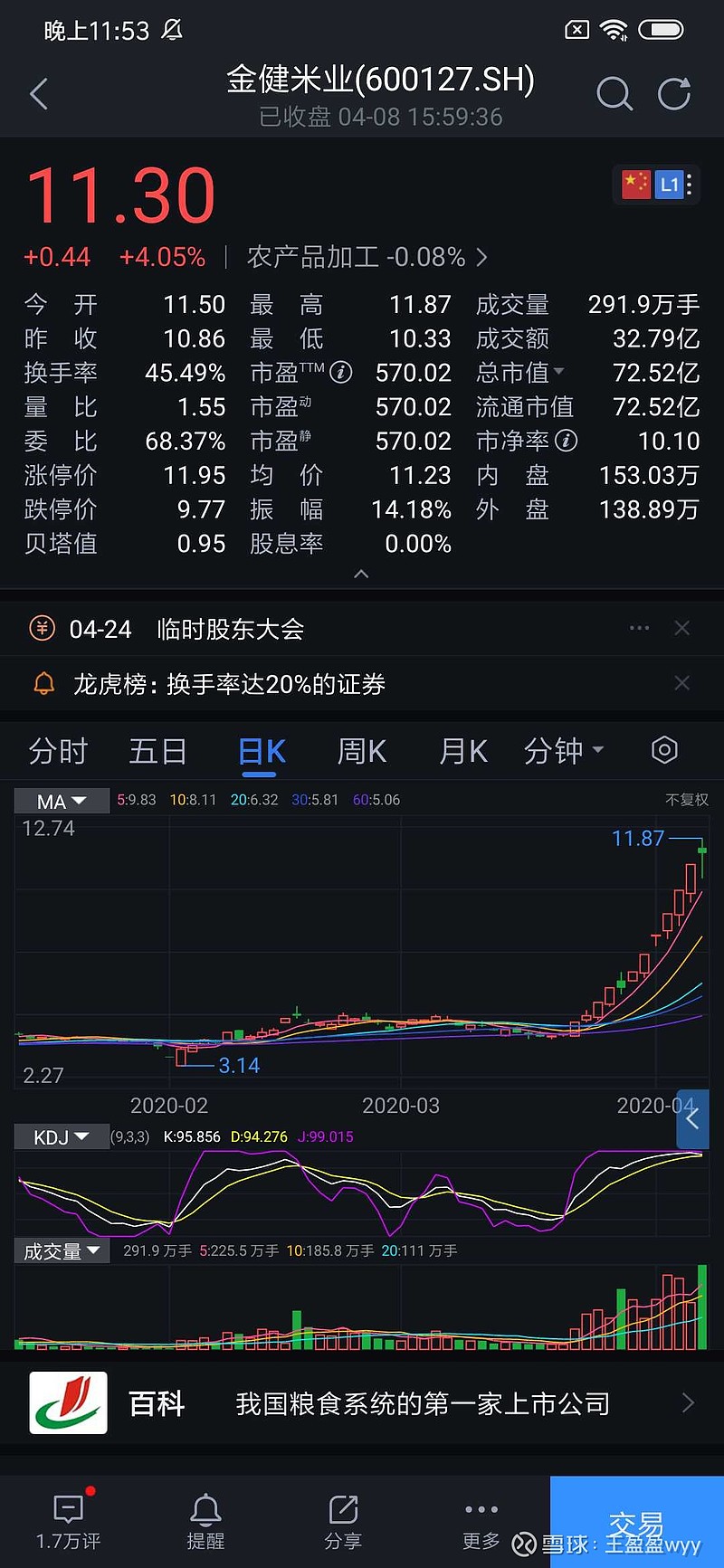
Task: Select the 月K chart tab
Action: point(462,751)
